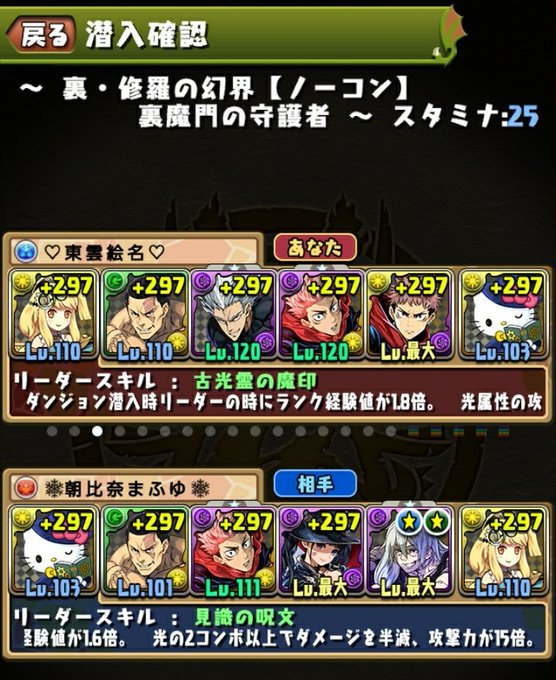
Task: Tap the team page indicator dots
Action: click(278, 431)
